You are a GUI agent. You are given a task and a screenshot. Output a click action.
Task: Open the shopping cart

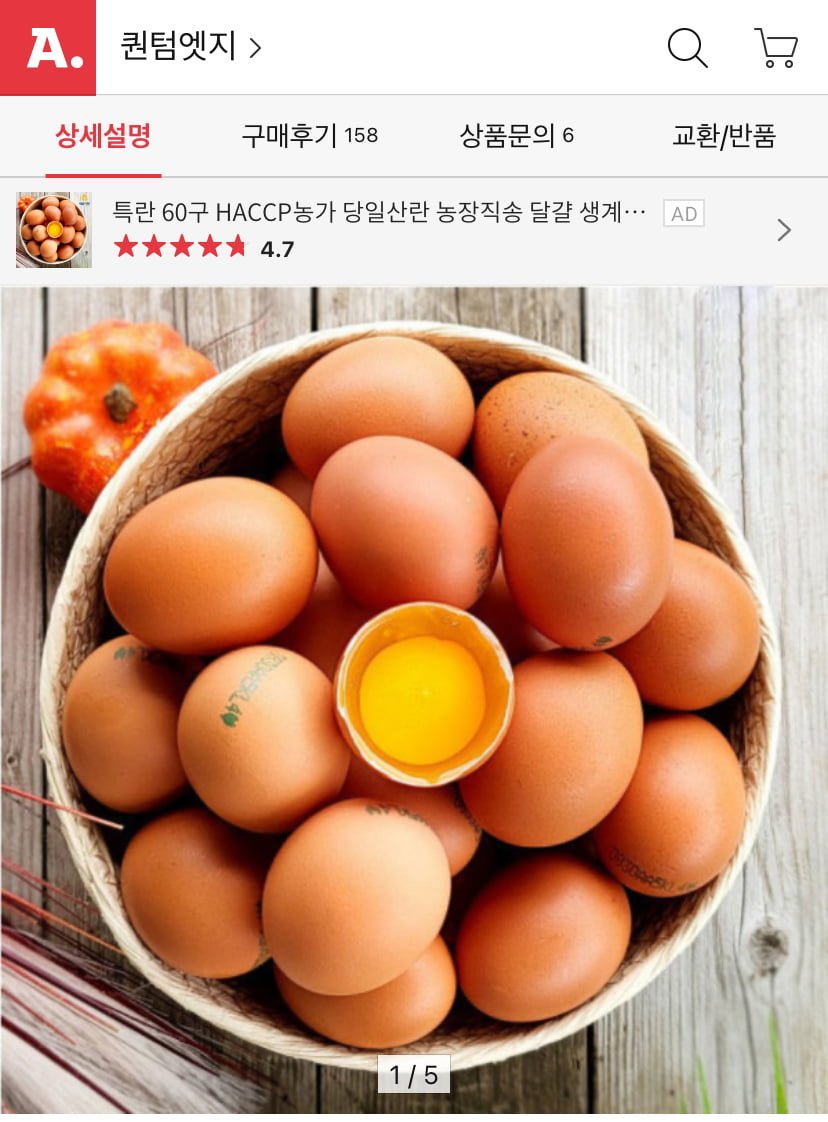point(776,47)
